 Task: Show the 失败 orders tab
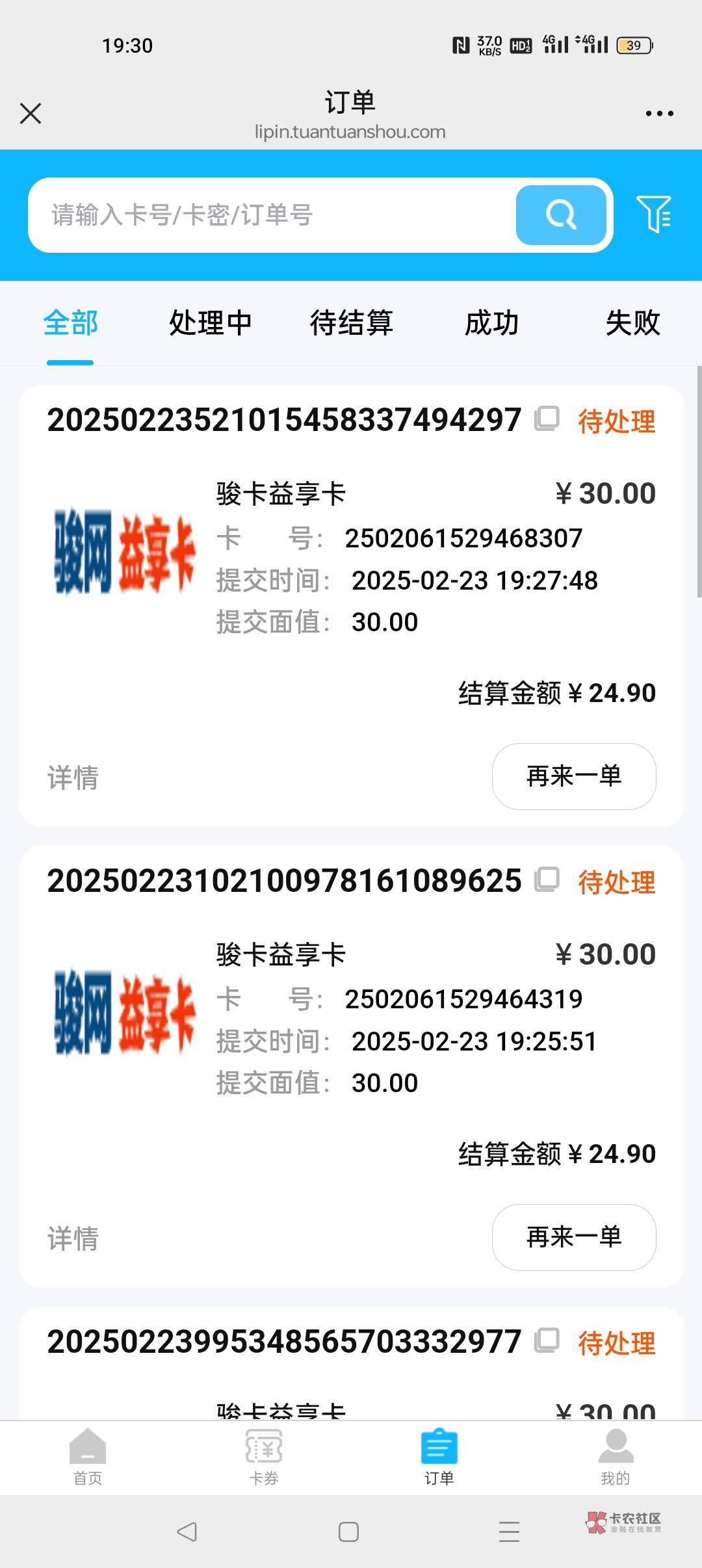point(632,323)
